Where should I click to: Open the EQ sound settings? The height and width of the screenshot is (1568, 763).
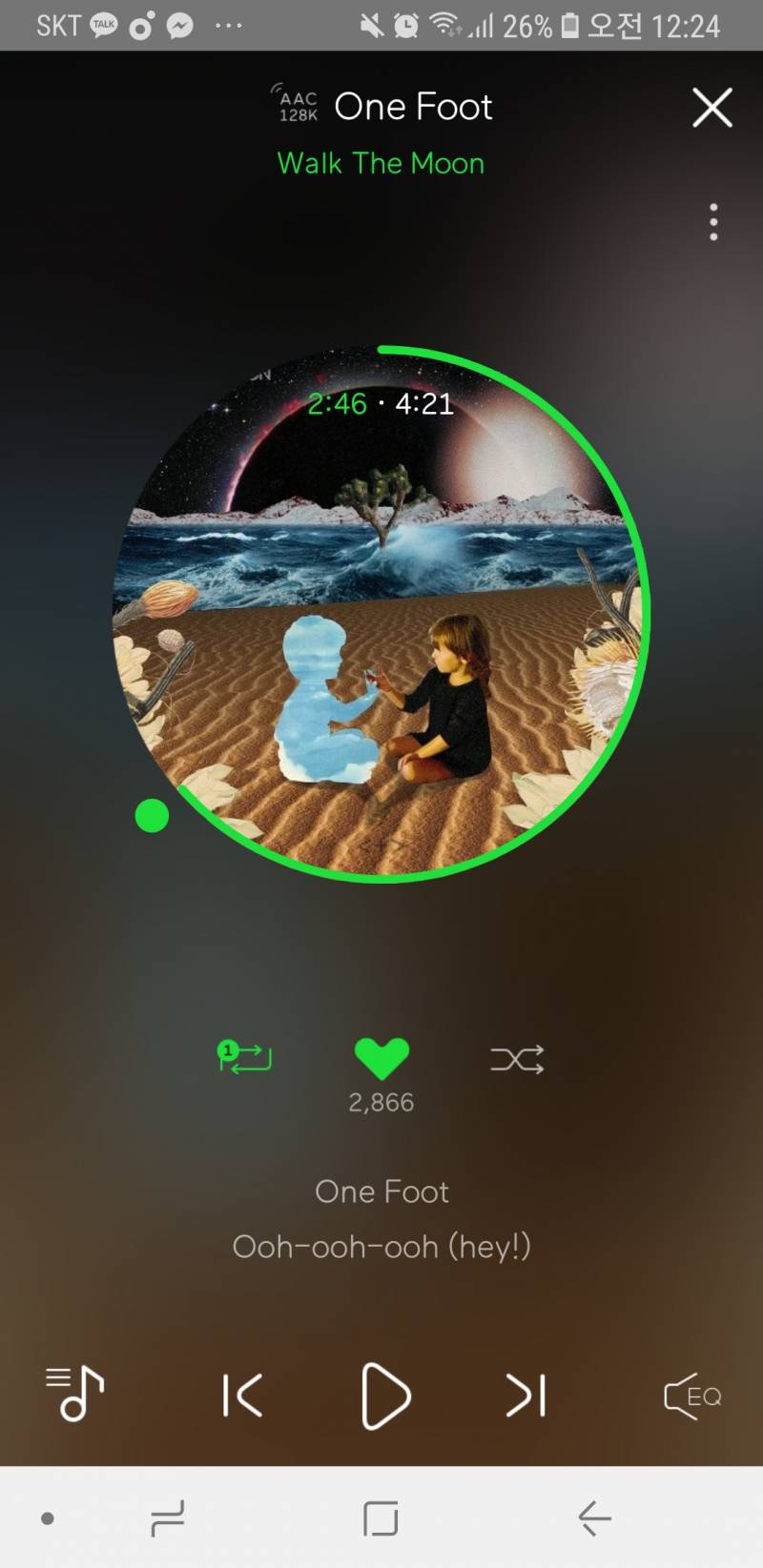tap(692, 1397)
